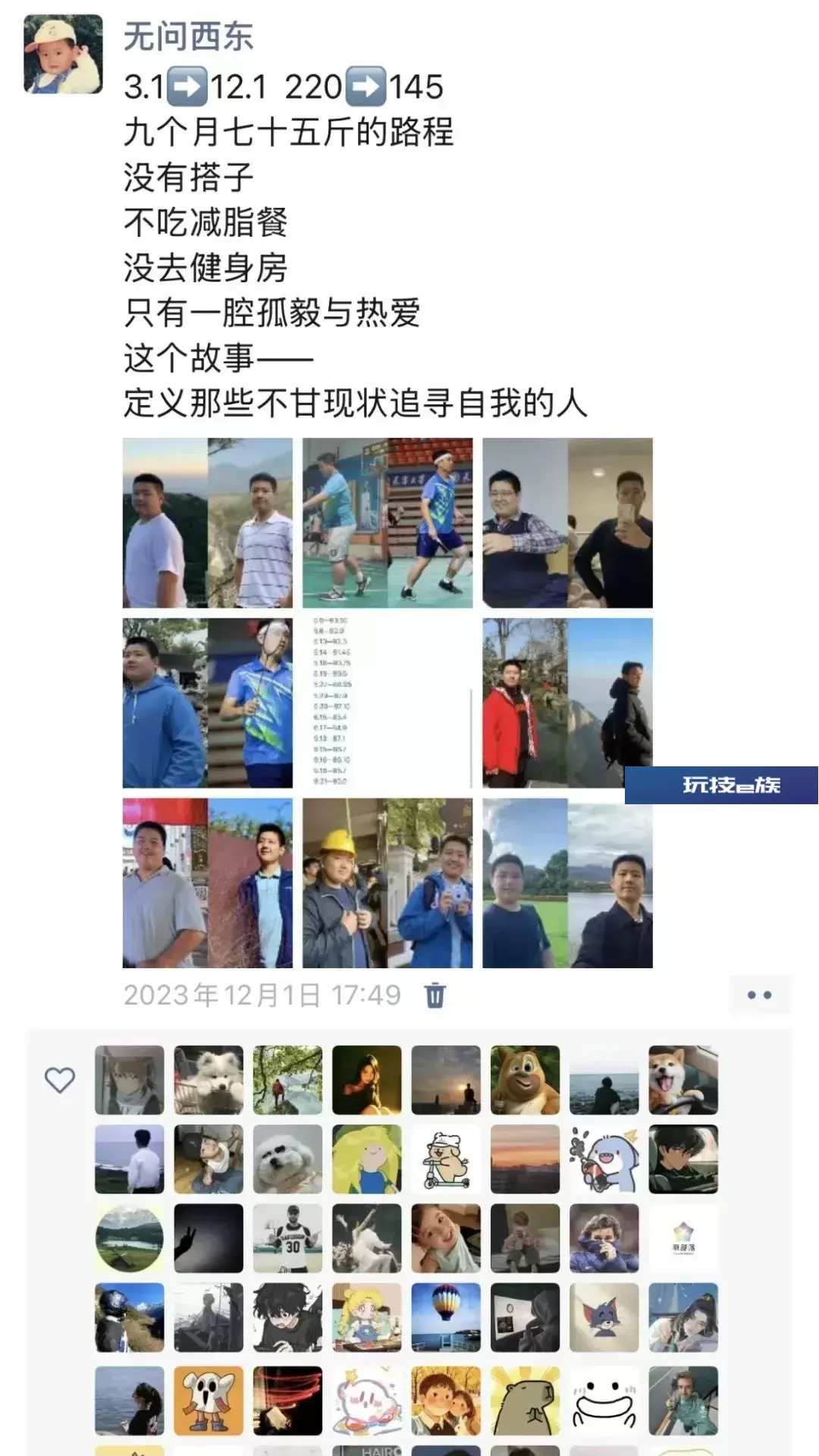Screen dimensions: 819x1456
Task: View the weight log list image
Action: coord(388,703)
